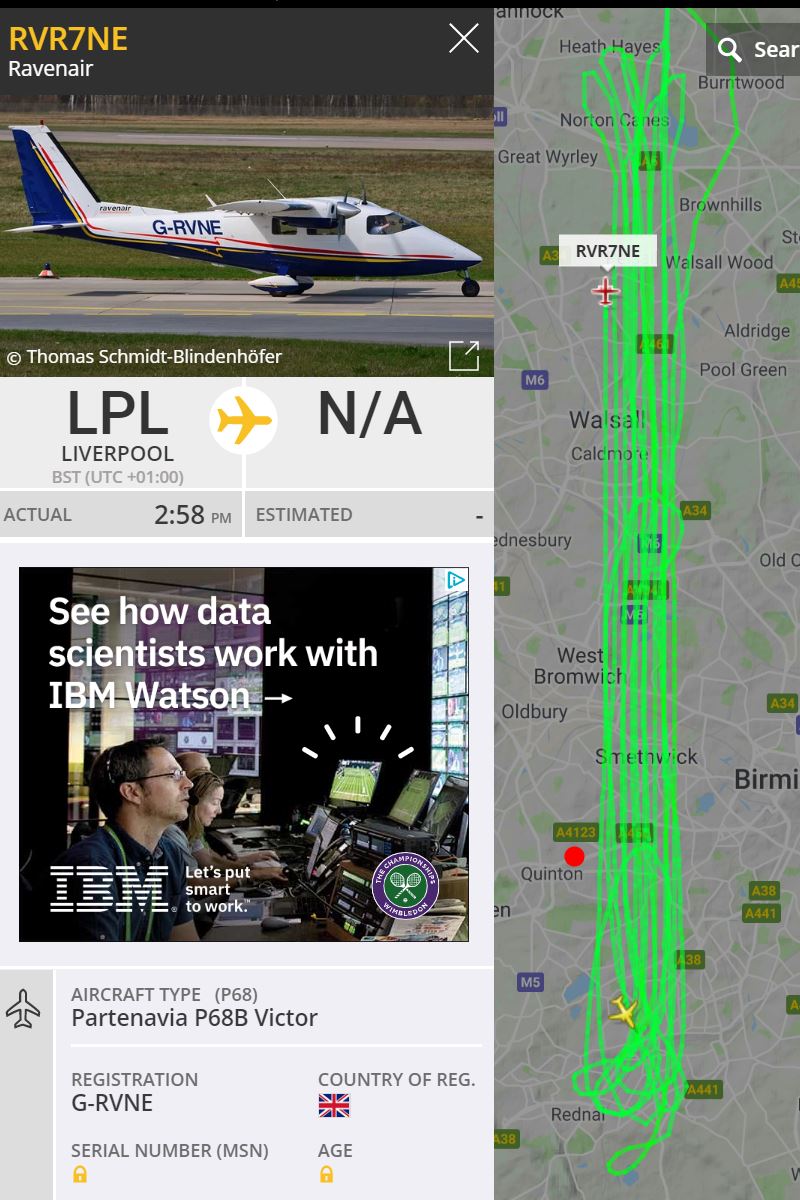Open the ad choices icon on banner
Image resolution: width=800 pixels, height=1200 pixels.
455,580
